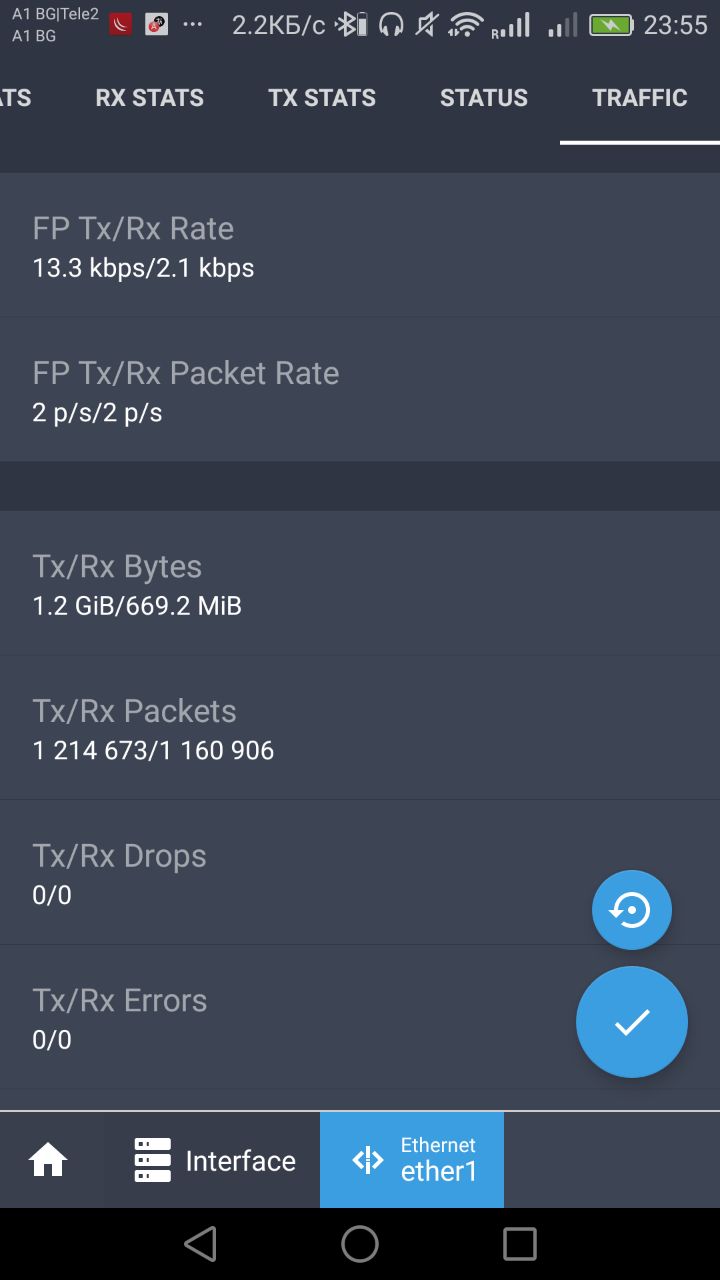Open the STATUS tab
Screen dimensions: 720x1280
484,98
